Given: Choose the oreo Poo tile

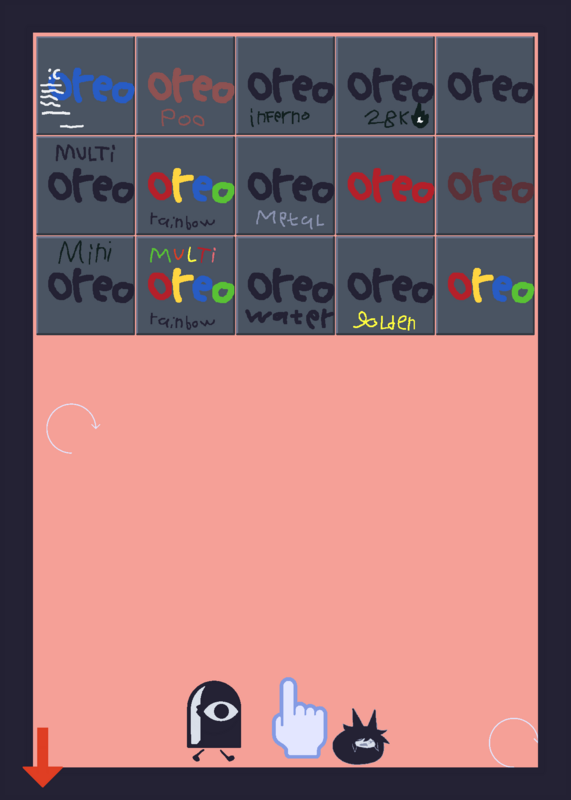Looking at the screenshot, I should [x=186, y=86].
